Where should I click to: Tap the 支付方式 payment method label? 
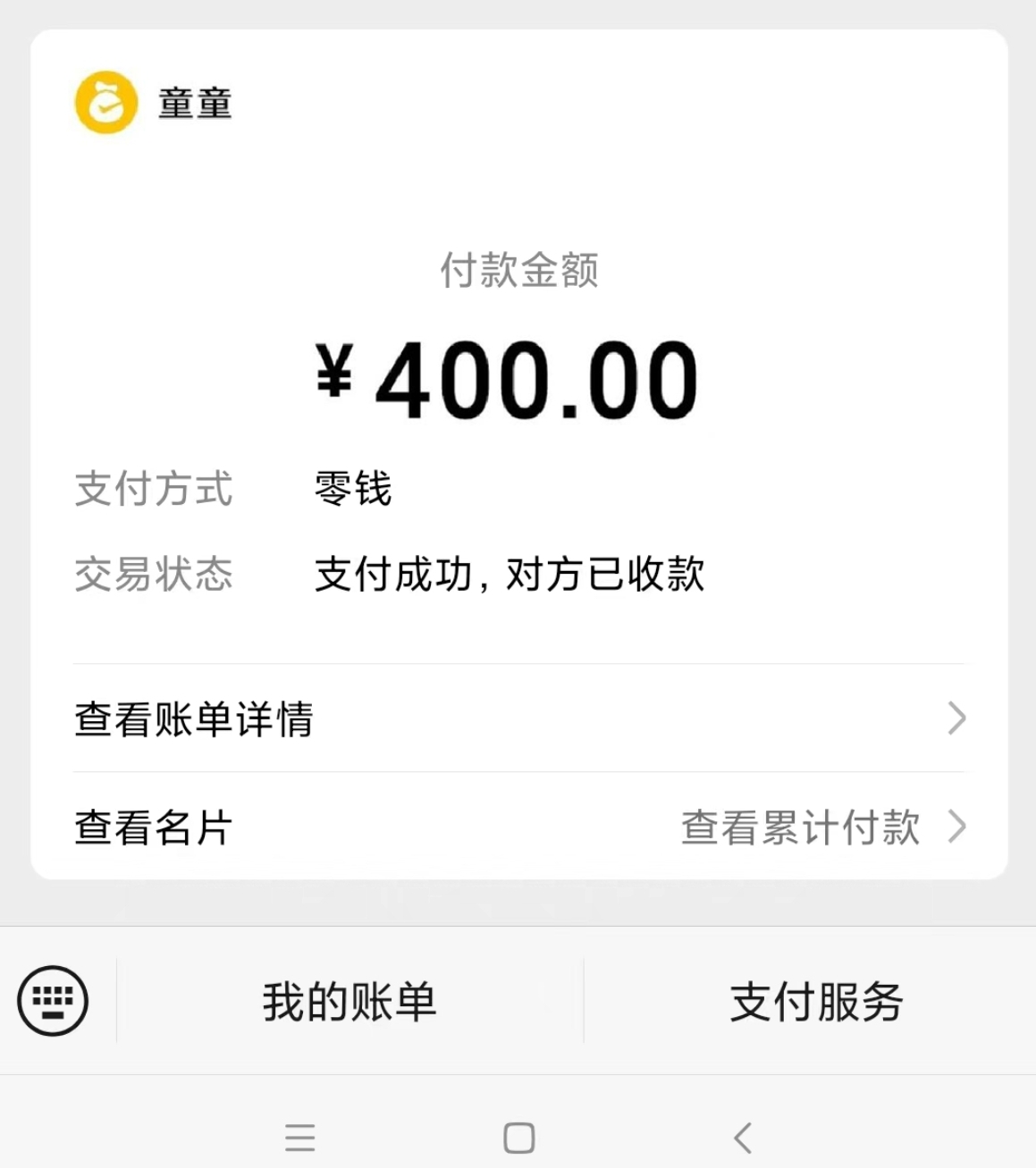[154, 488]
